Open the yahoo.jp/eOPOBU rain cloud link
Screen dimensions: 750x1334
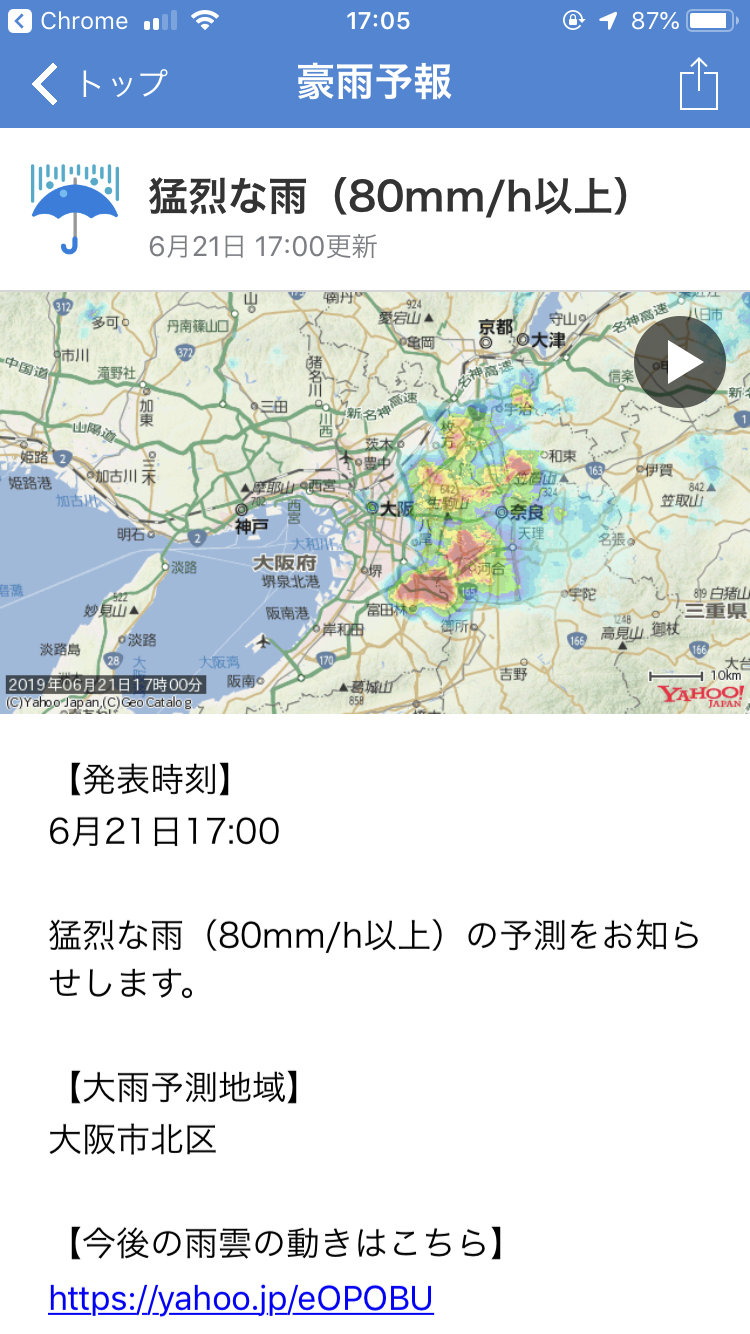[241, 1298]
